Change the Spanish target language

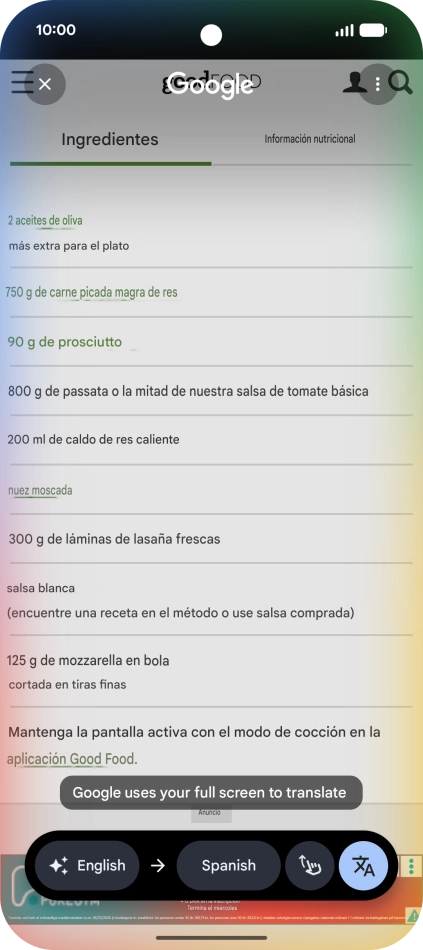click(x=228, y=866)
